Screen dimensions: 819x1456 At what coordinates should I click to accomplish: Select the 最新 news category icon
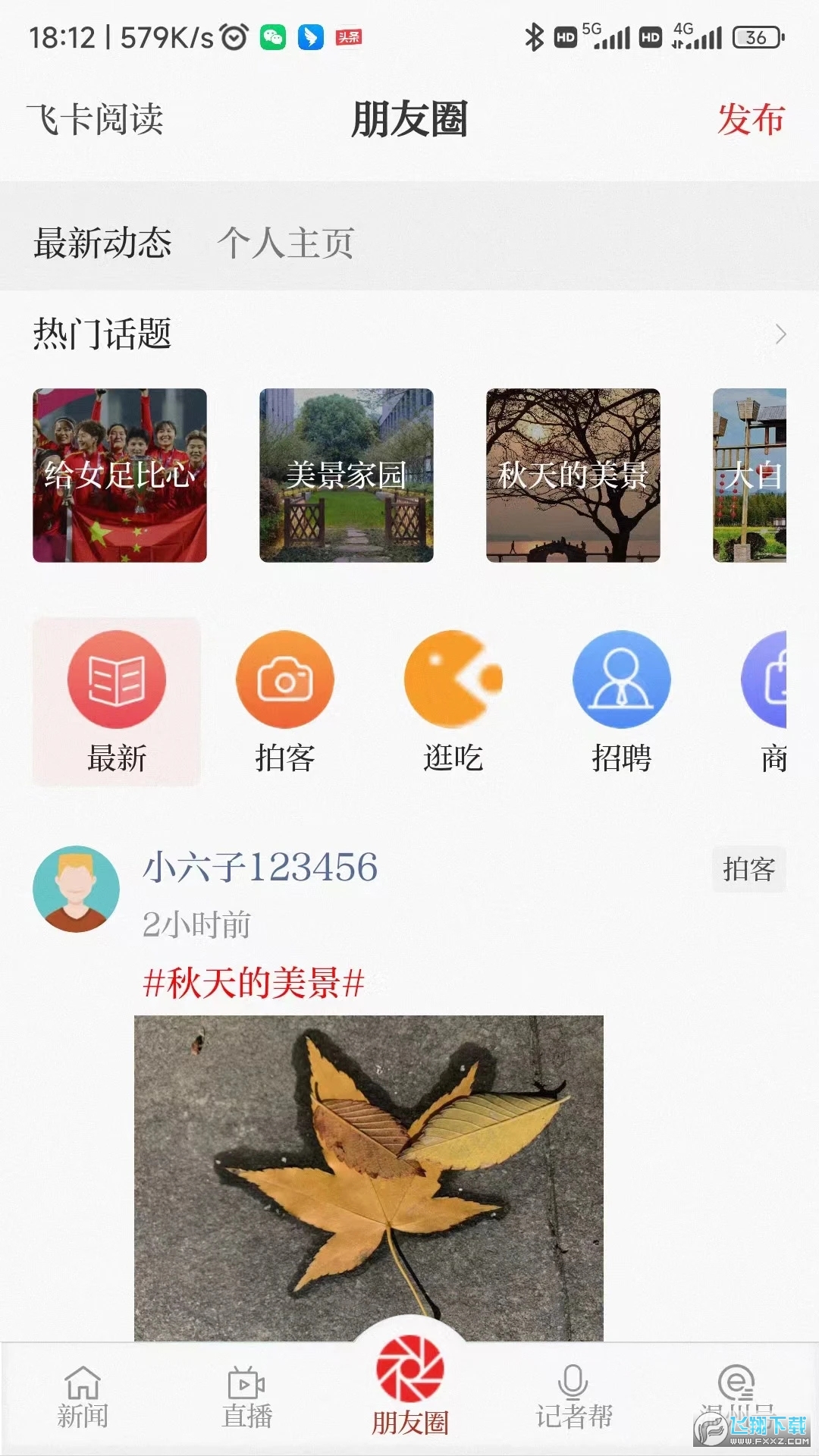(118, 679)
